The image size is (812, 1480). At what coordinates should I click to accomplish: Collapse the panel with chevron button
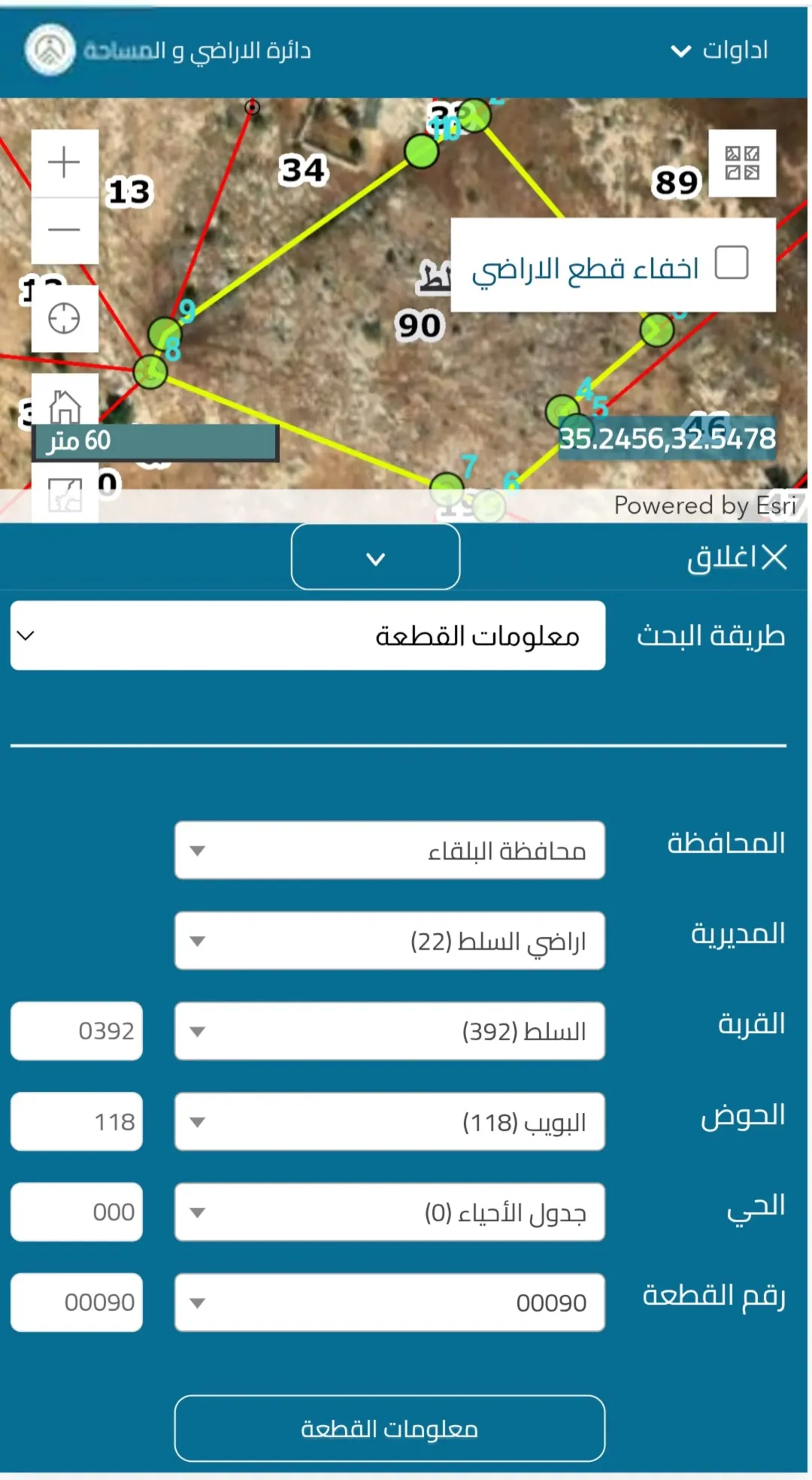point(376,557)
